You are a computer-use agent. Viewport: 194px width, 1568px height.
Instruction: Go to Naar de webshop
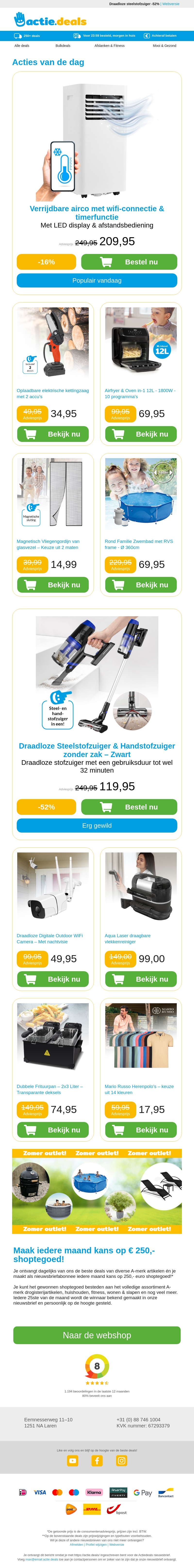(97, 1335)
